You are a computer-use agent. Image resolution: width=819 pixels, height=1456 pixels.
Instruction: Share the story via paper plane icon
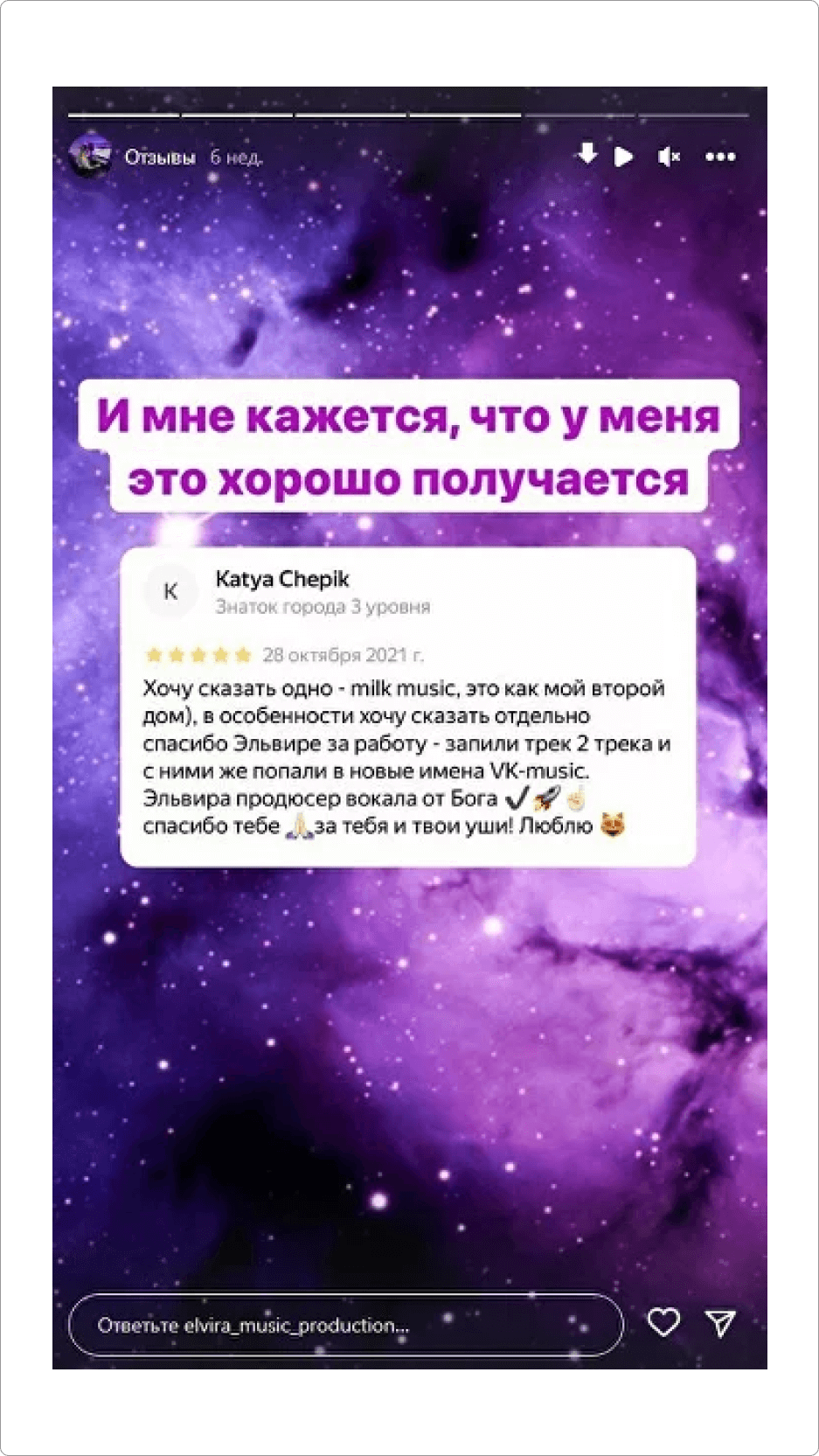click(x=720, y=1323)
